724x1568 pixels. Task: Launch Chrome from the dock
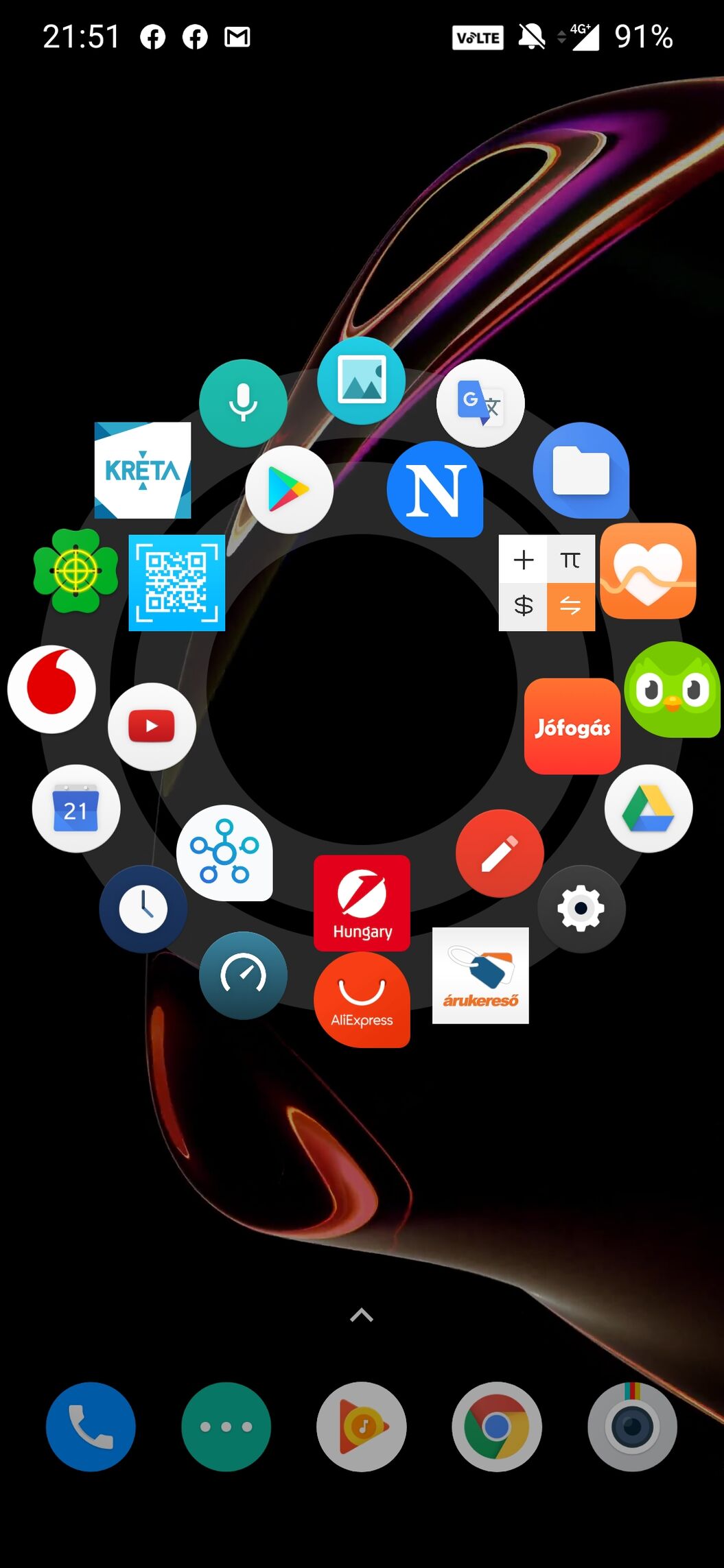pos(497,1427)
